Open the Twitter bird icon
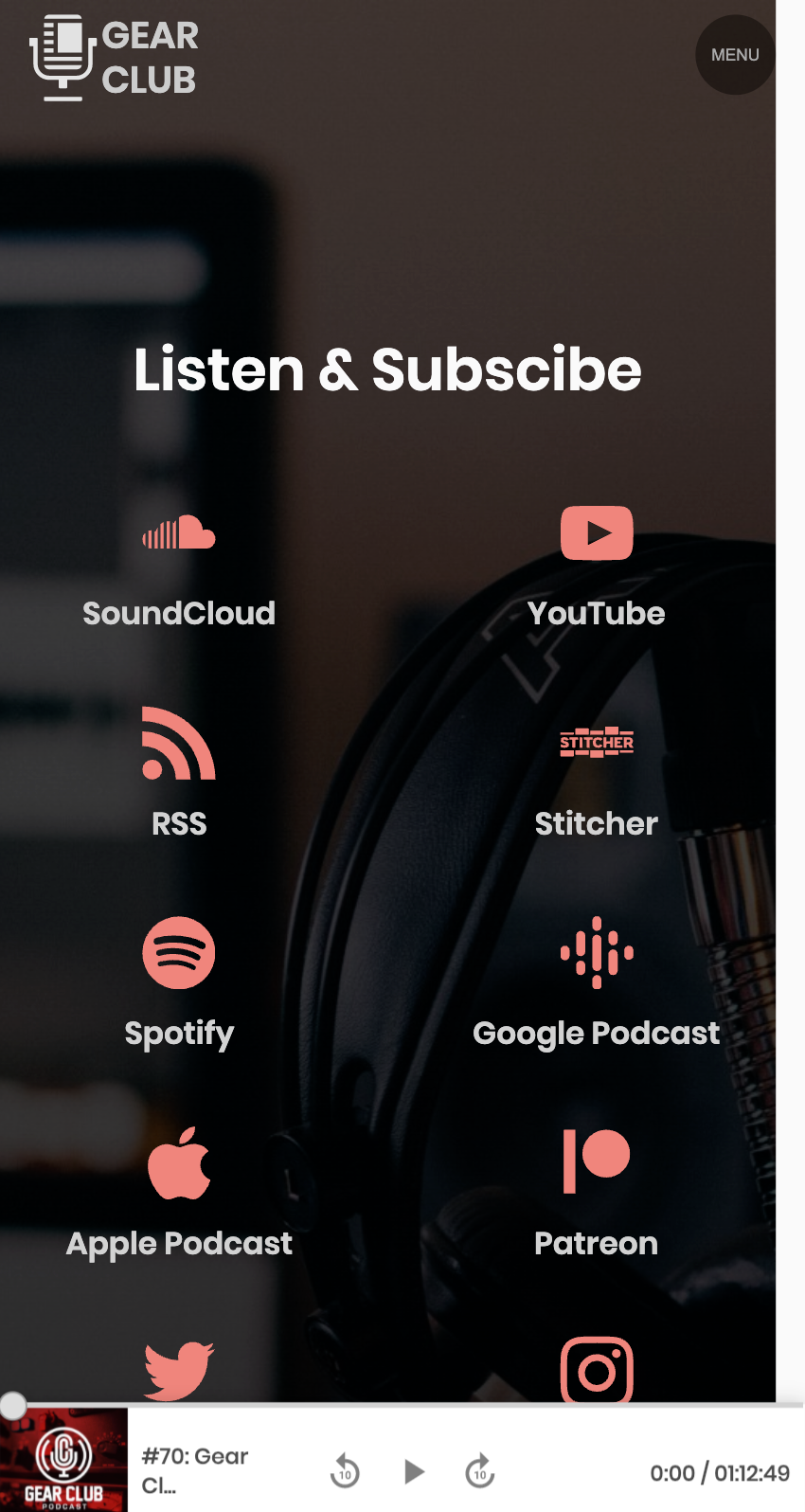805x1512 pixels. point(179,1370)
